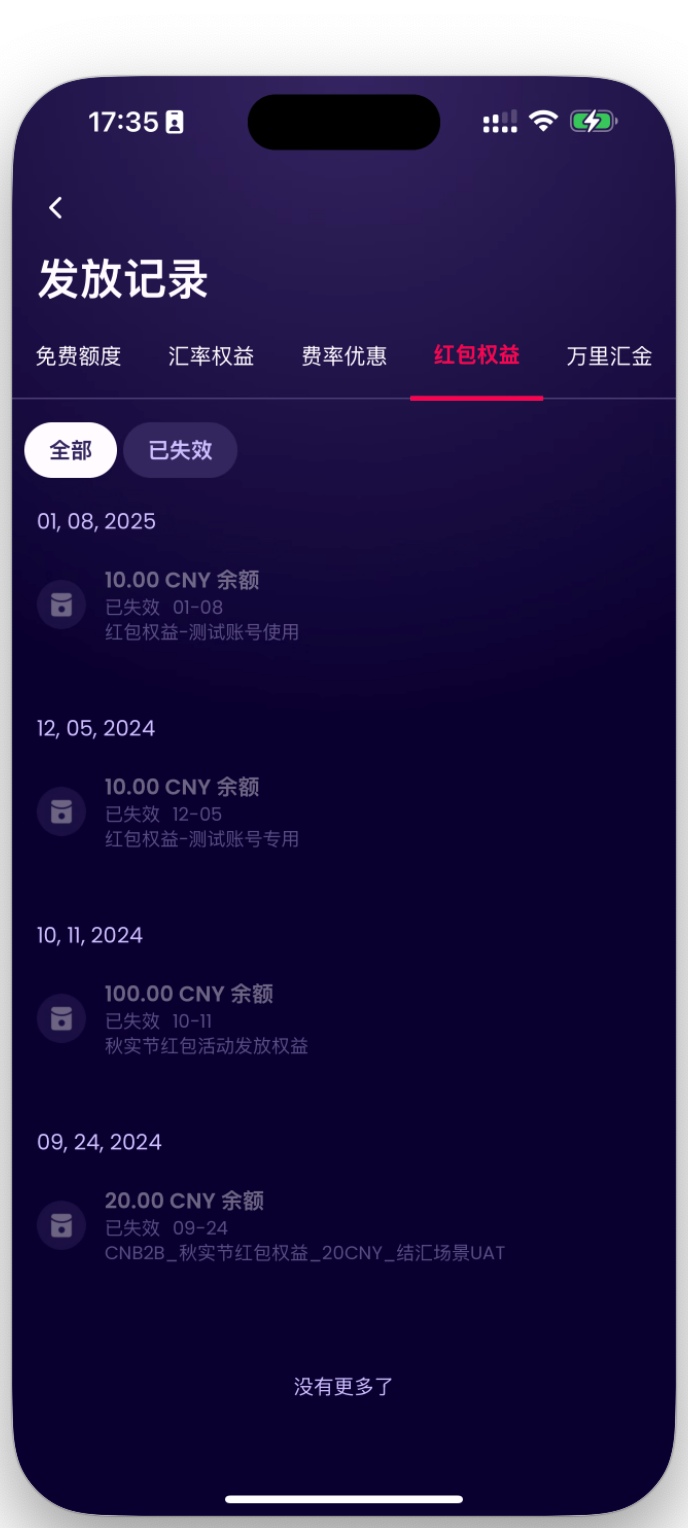Screen dimensions: 688x1528
Task: Go back using the top arrow
Action: (x=56, y=208)
